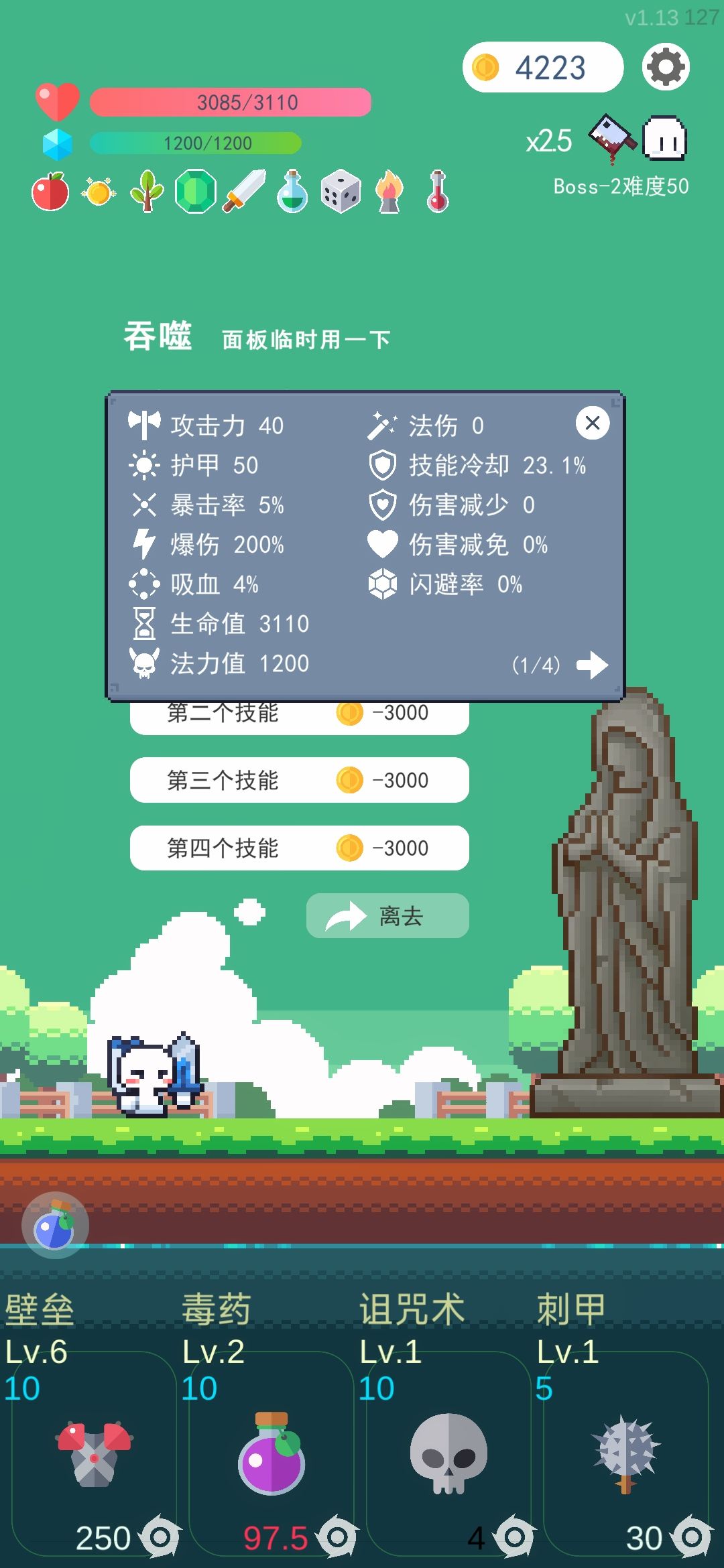724x1568 pixels.
Task: Open the blue potion icon in the top bar
Action: pos(292,193)
